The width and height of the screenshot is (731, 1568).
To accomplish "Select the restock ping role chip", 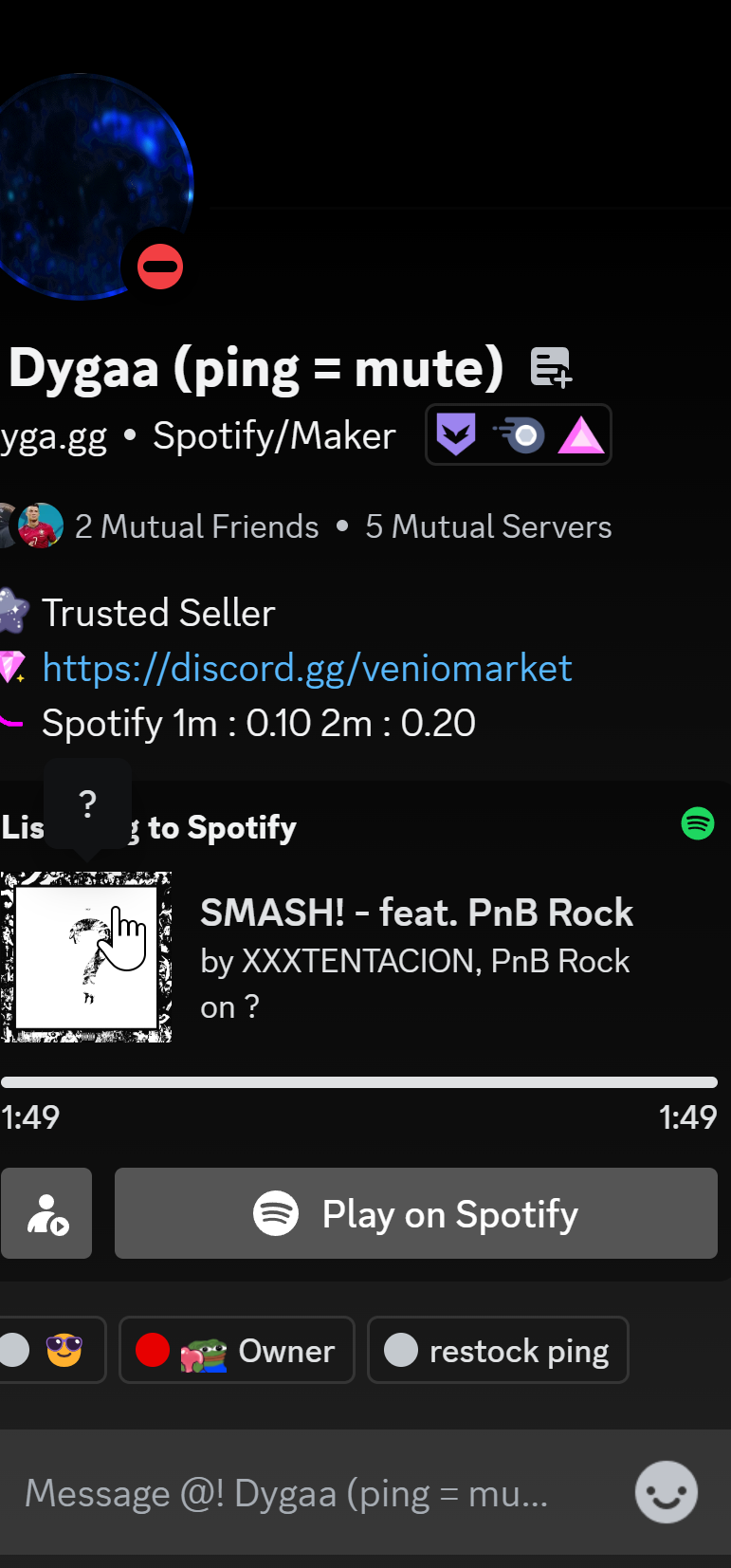I will [x=498, y=1350].
